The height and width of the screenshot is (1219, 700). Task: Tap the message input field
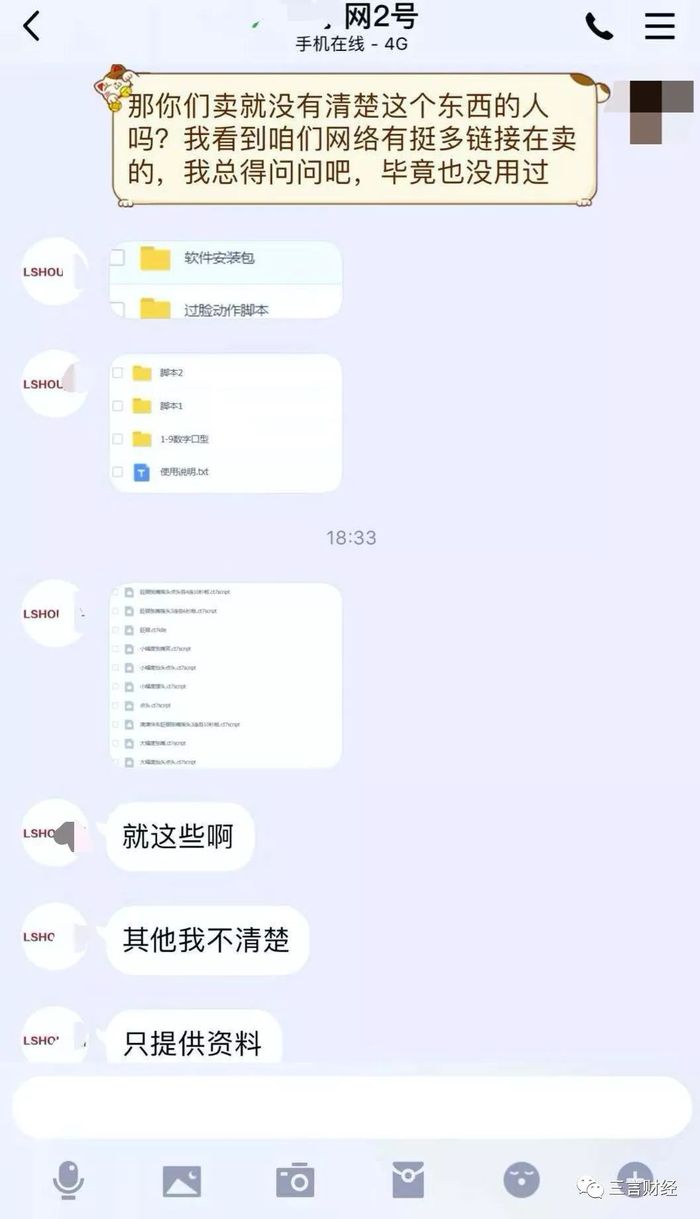tap(350, 1108)
